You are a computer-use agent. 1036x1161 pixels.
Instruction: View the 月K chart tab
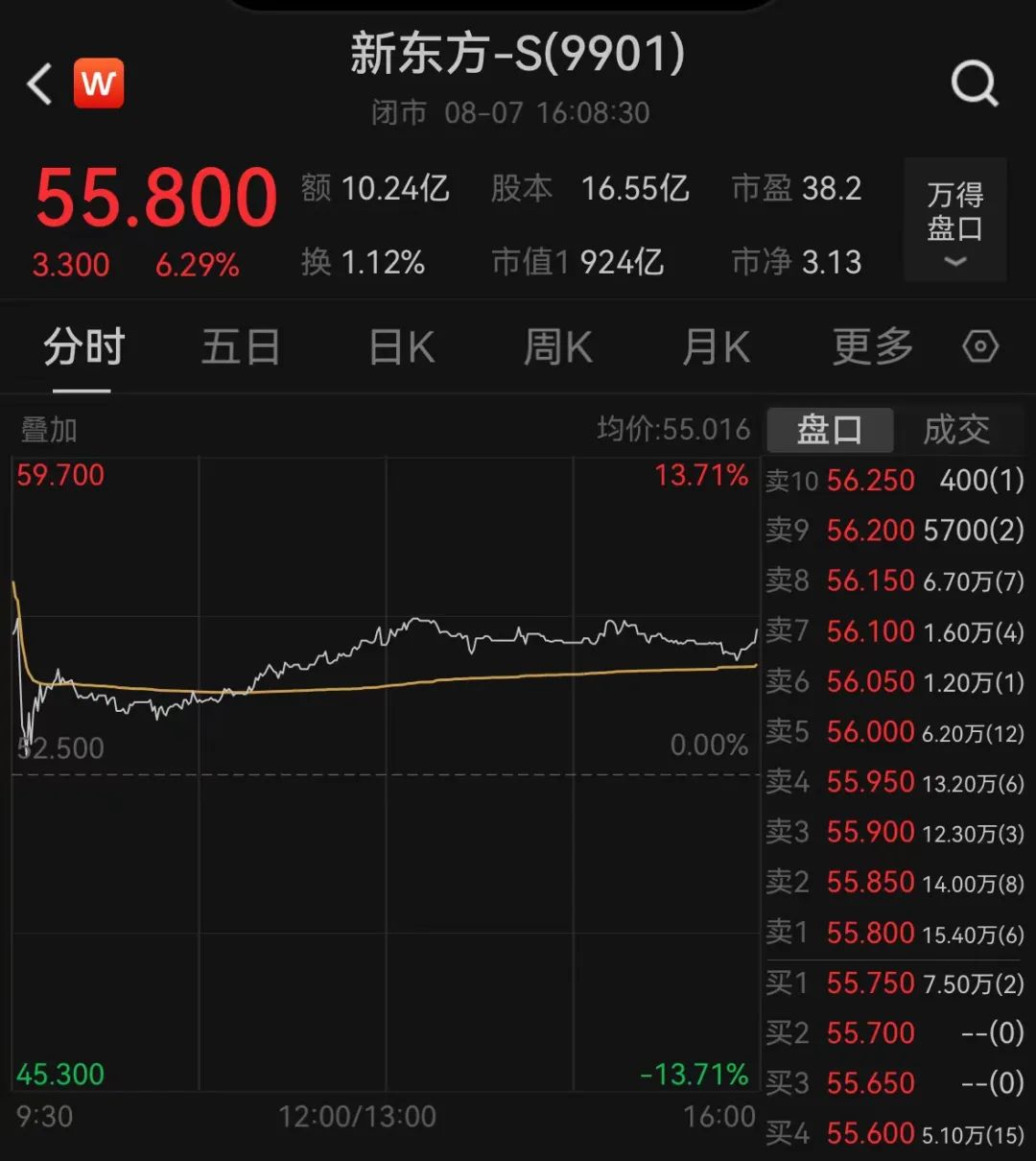point(716,347)
